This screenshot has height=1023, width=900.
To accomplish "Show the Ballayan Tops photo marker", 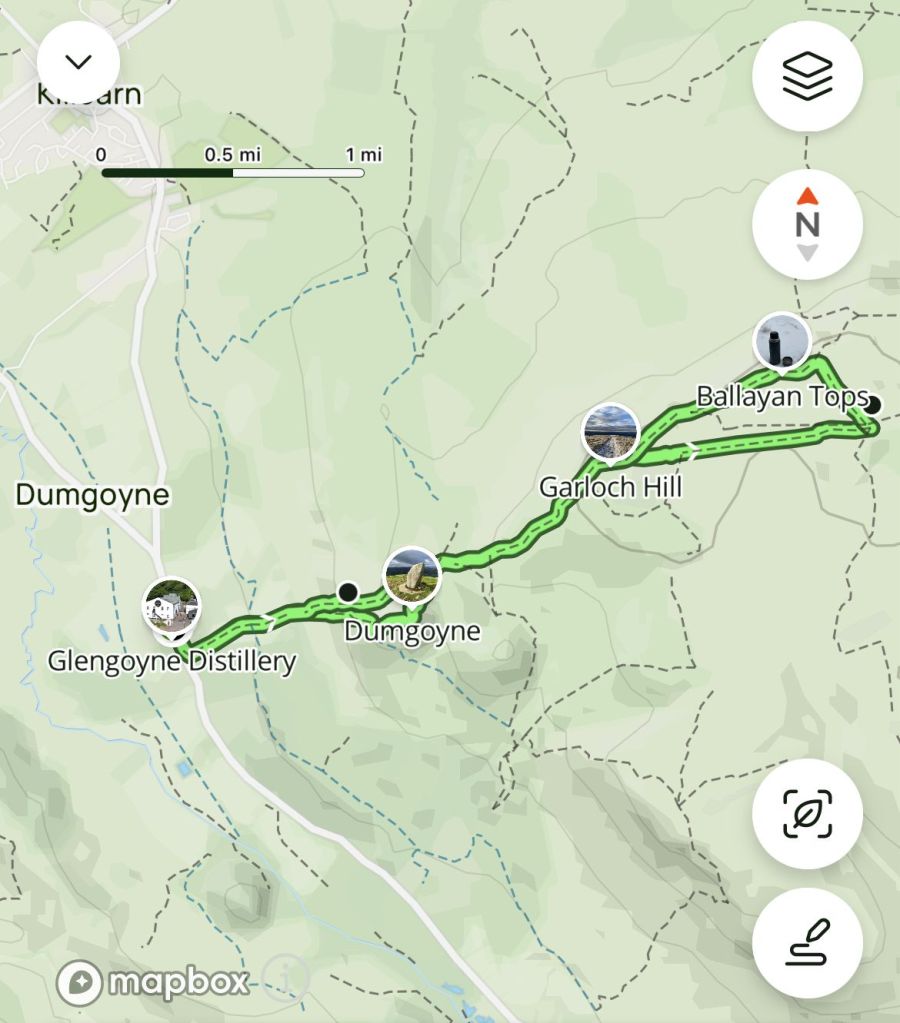I will tap(781, 342).
